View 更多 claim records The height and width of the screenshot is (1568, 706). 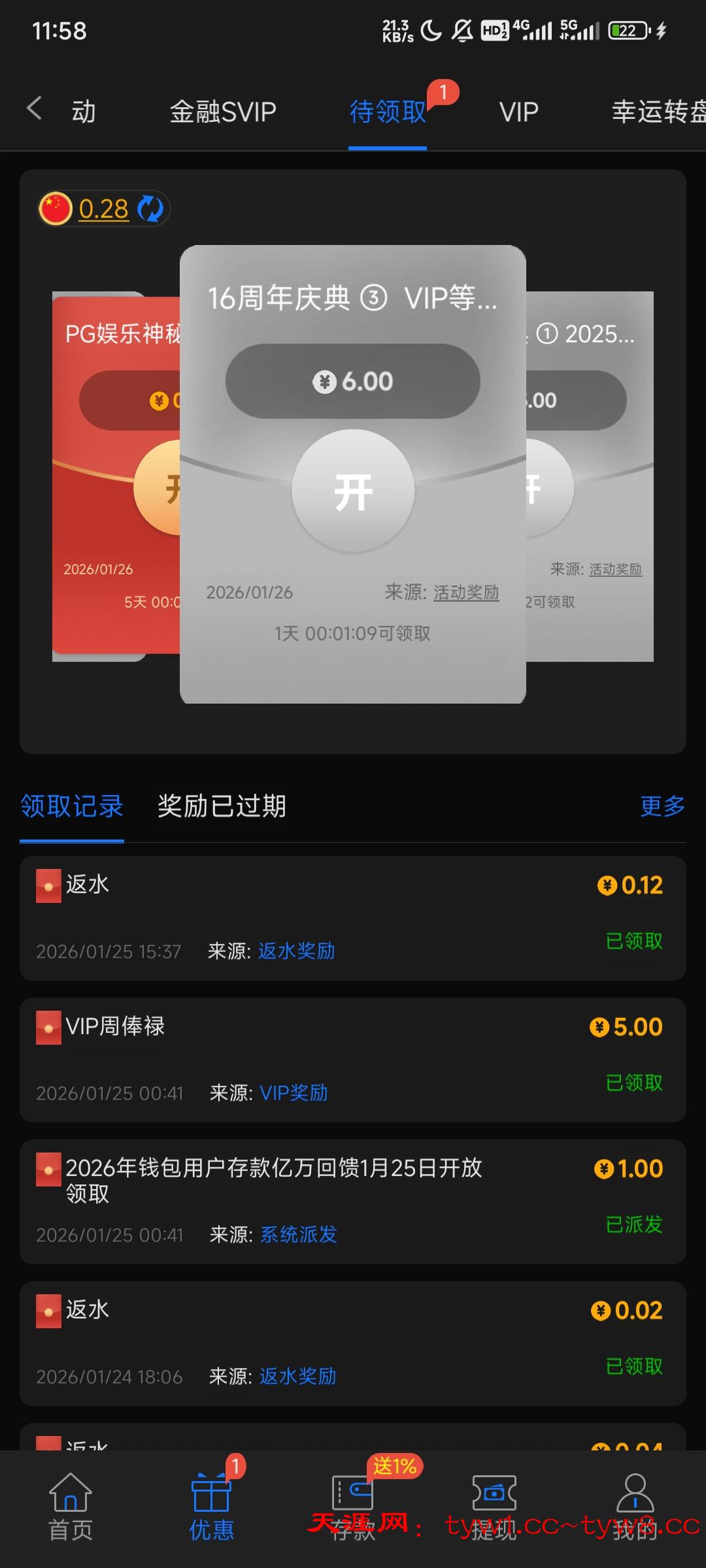point(662,806)
